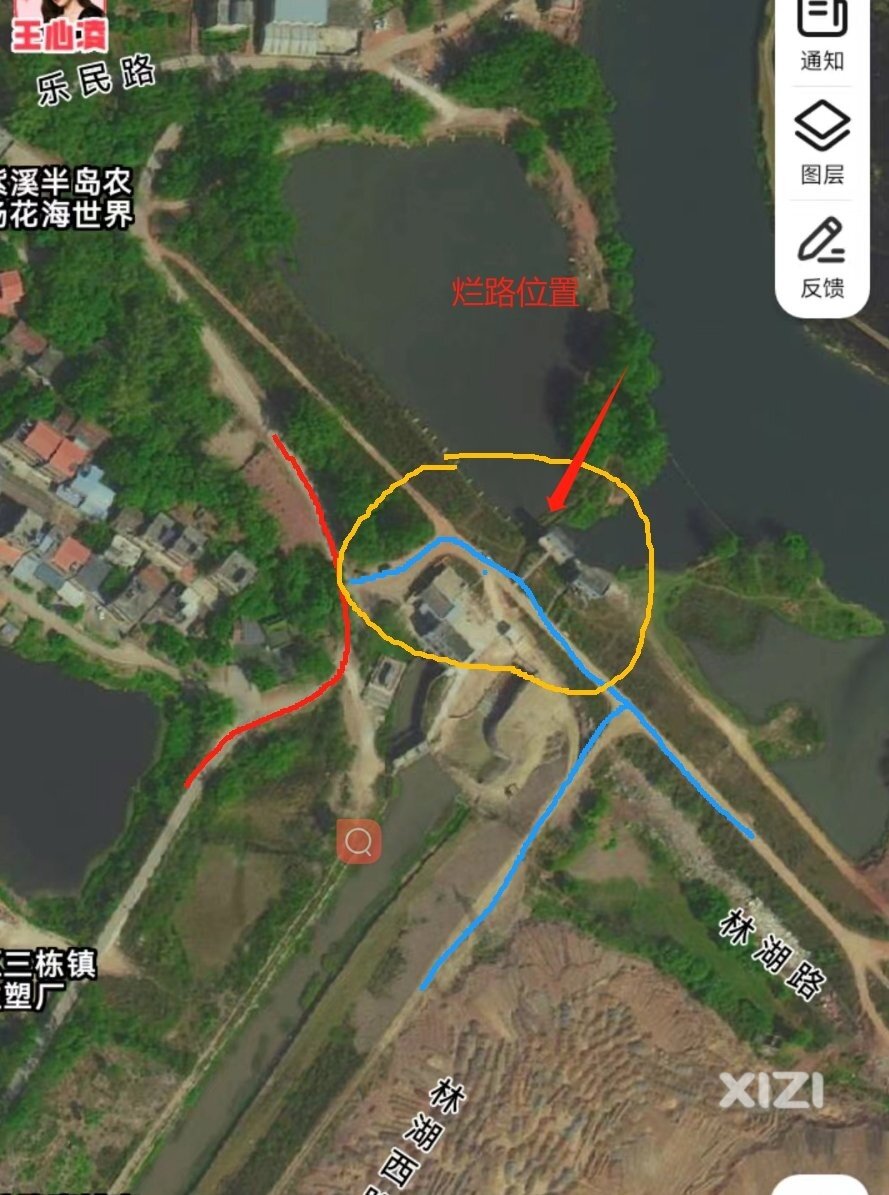The height and width of the screenshot is (1195, 889).
Task: Open the 通知 notifications panel
Action: point(822,33)
